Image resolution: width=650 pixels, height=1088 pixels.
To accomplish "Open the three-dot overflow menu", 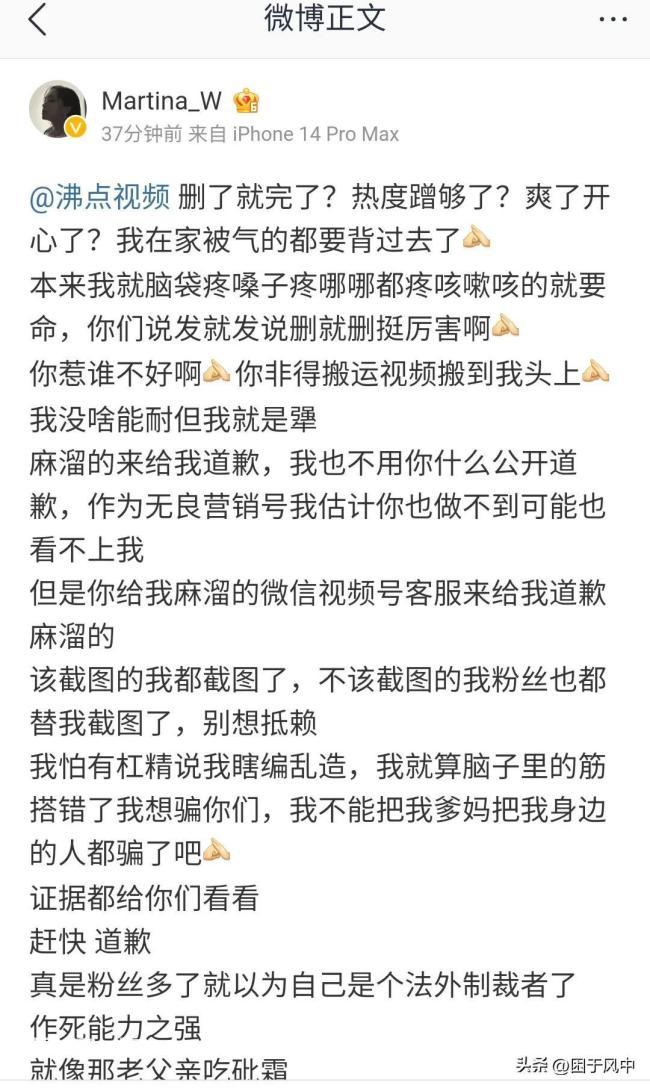I will [613, 19].
